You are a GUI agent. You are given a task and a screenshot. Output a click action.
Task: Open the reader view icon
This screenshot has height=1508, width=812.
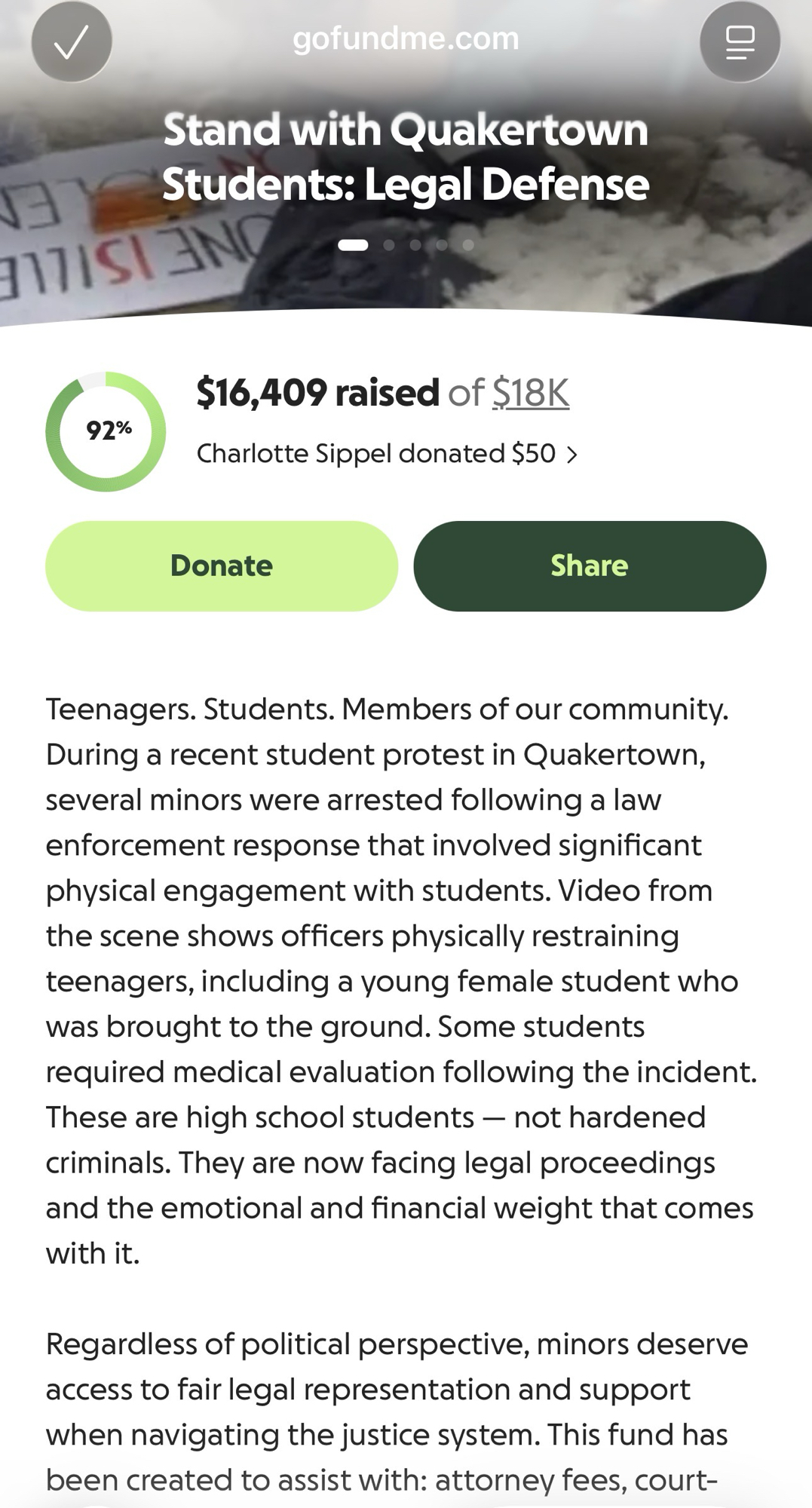click(739, 41)
